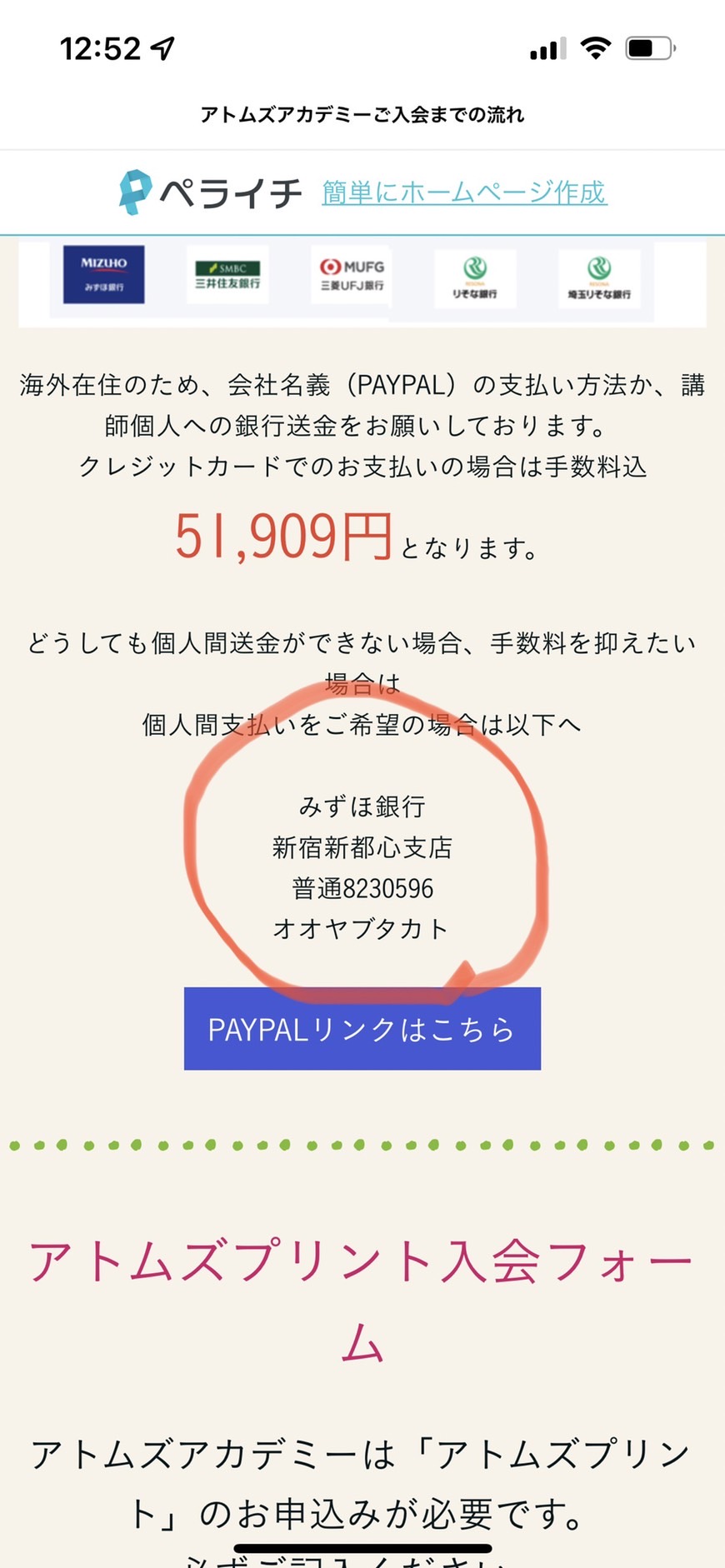
Task: Open the ペライチ logo banner
Action: tap(210, 192)
